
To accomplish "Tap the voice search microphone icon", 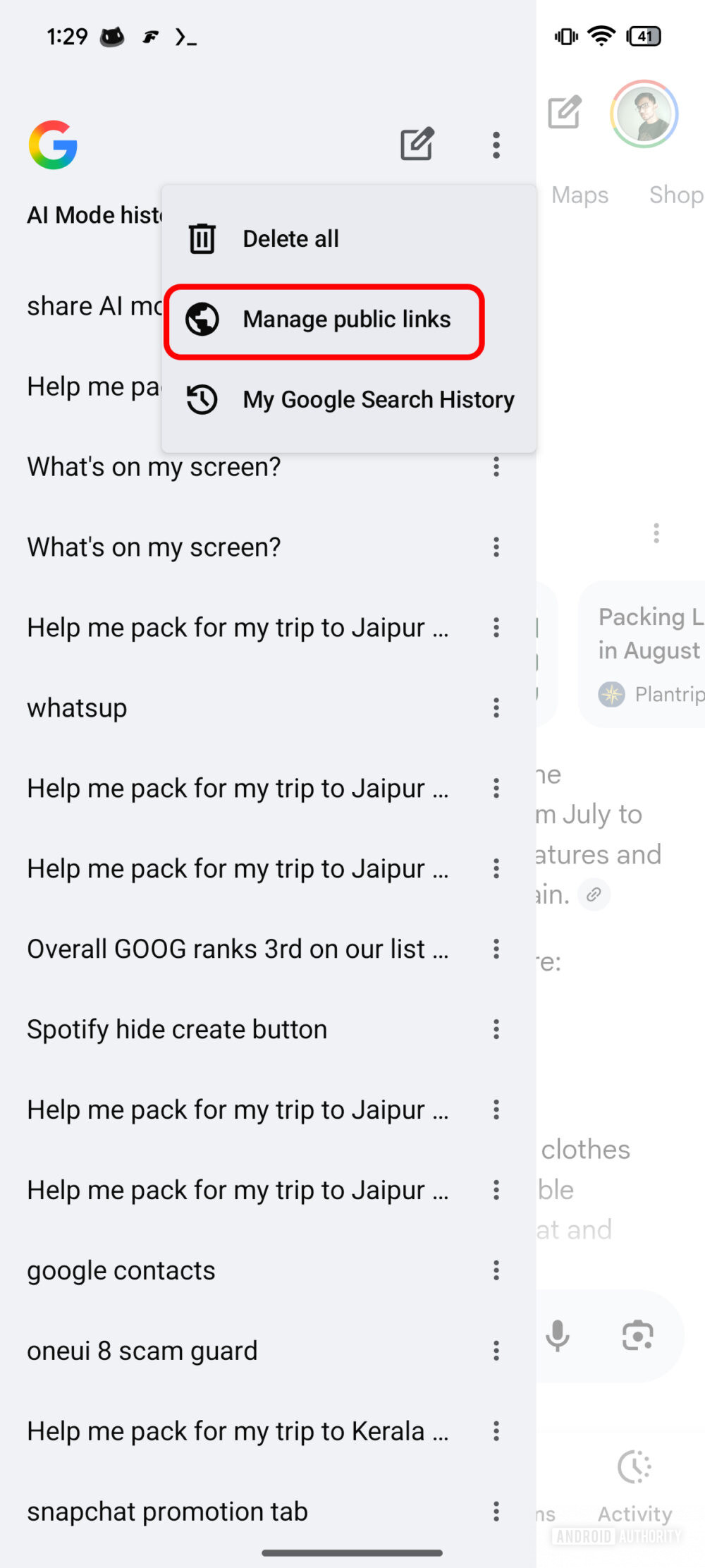I will click(x=558, y=1335).
